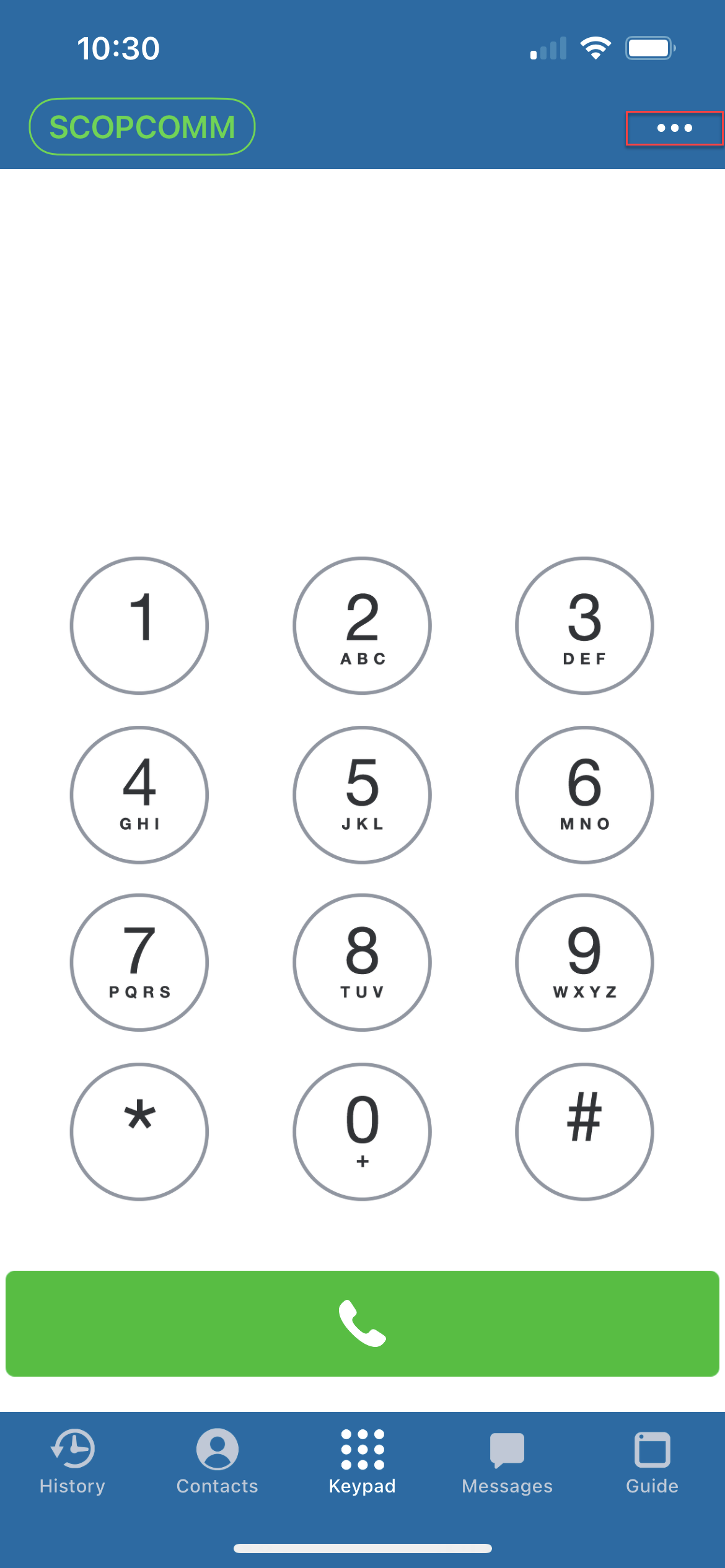Dial digit 1 on the keypad
The height and width of the screenshot is (1568, 725).
[x=139, y=625]
